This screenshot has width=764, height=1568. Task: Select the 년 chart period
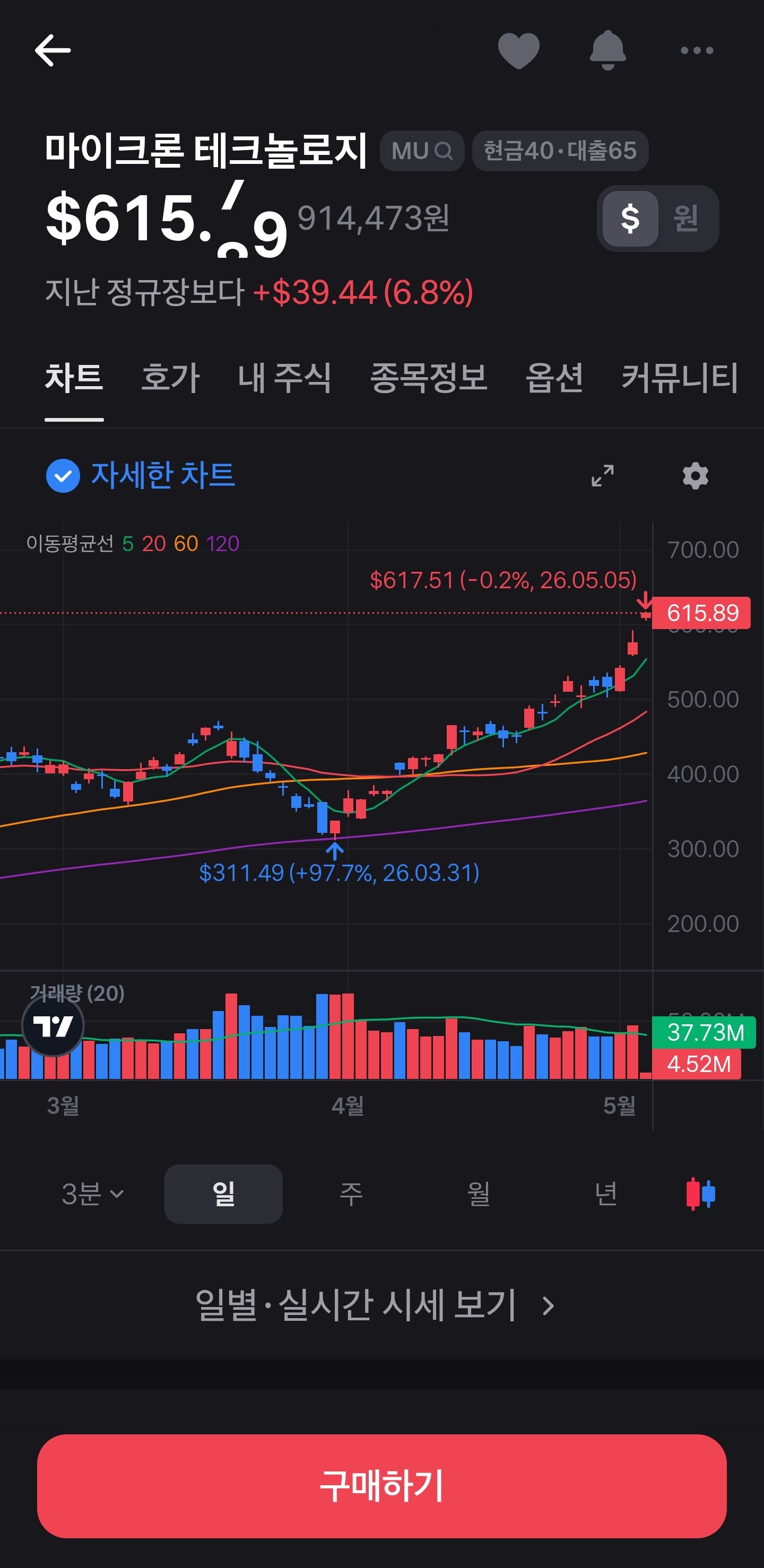tap(606, 1194)
